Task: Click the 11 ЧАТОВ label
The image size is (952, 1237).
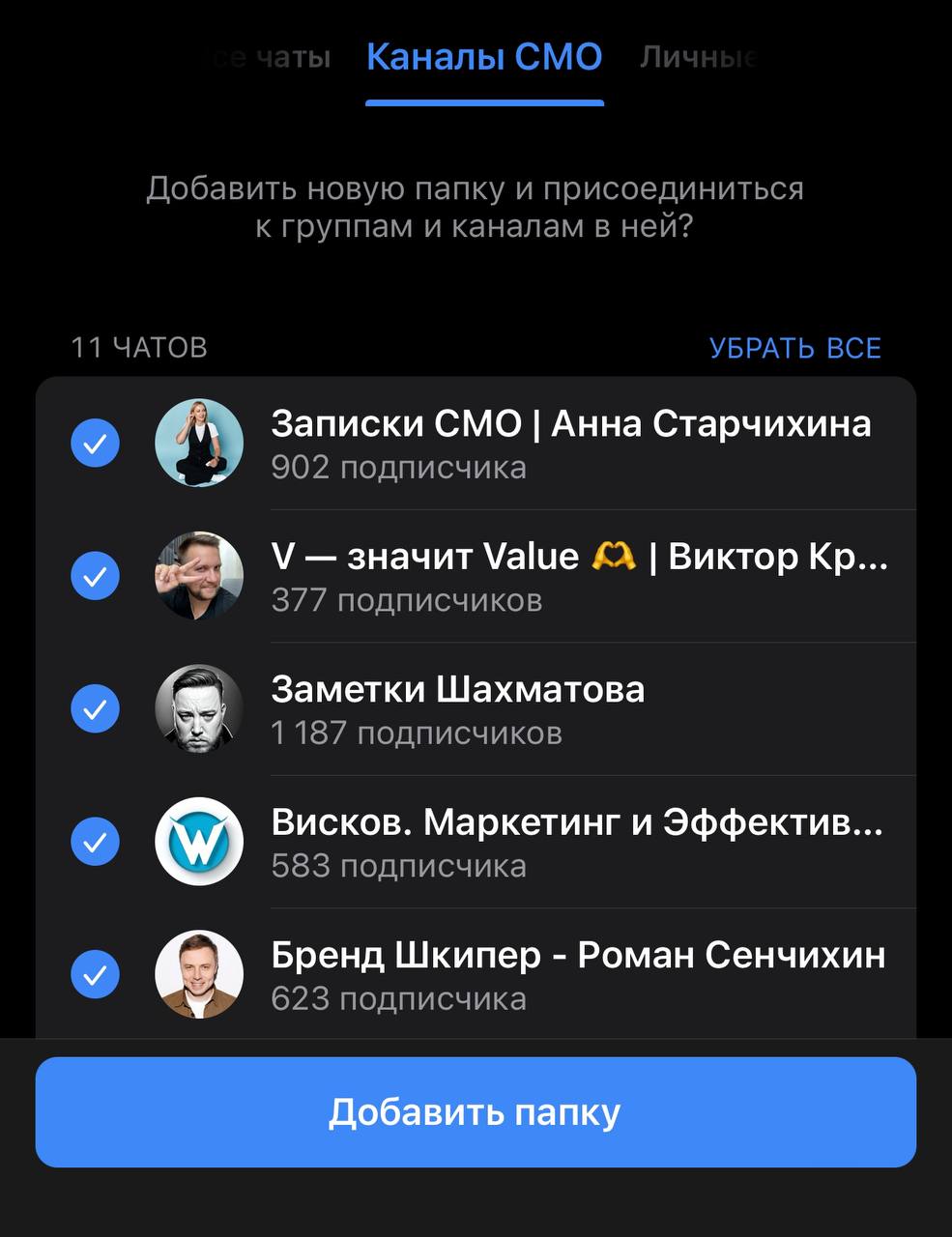Action: pyautogui.click(x=138, y=348)
